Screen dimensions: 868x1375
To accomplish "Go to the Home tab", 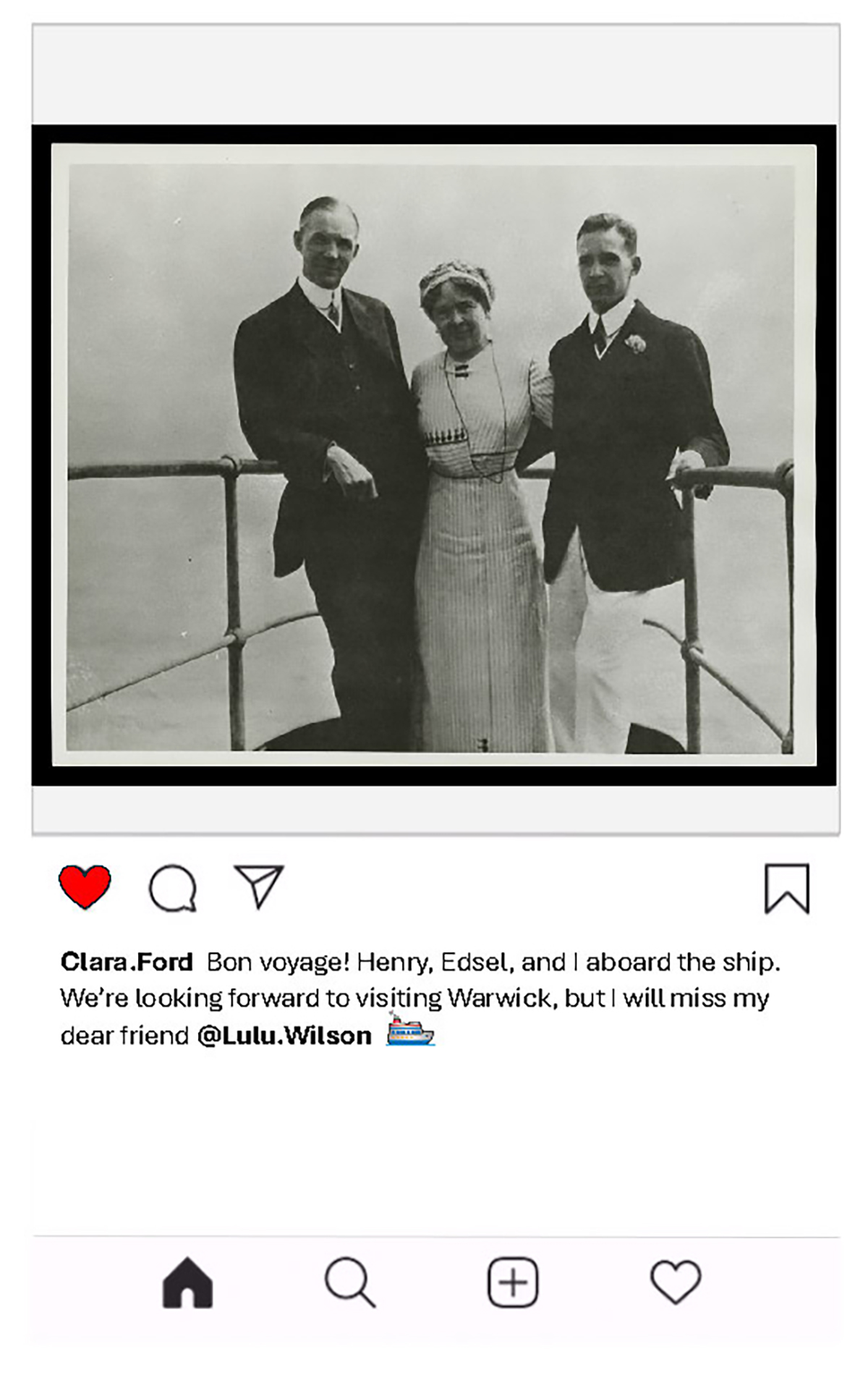I will click(x=188, y=1282).
